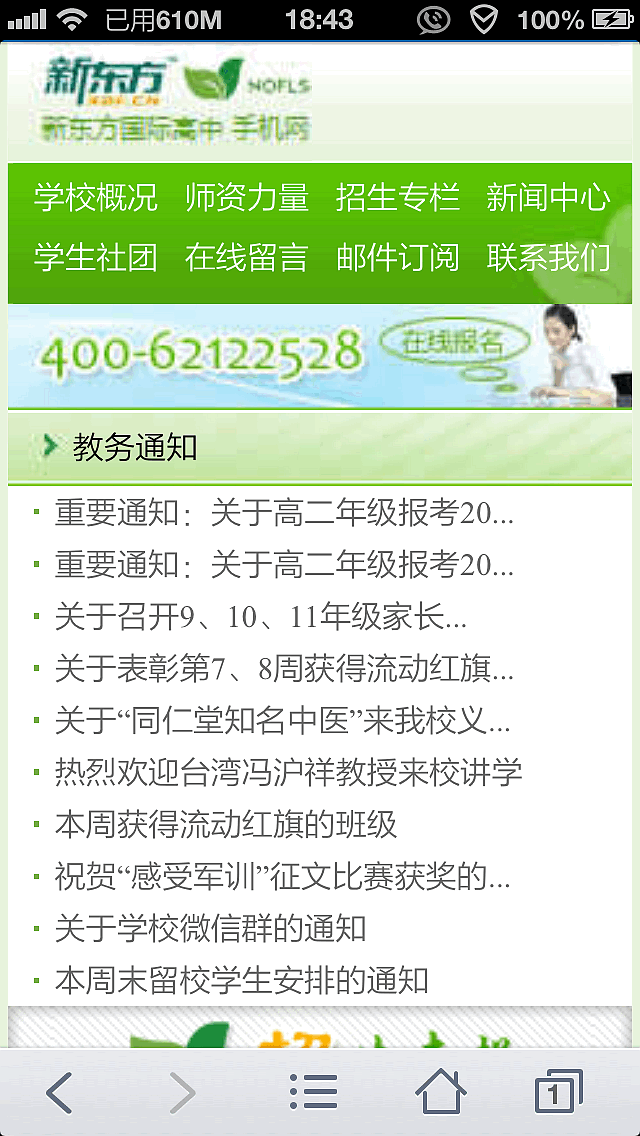Go to 联系我们 page

tap(548, 257)
